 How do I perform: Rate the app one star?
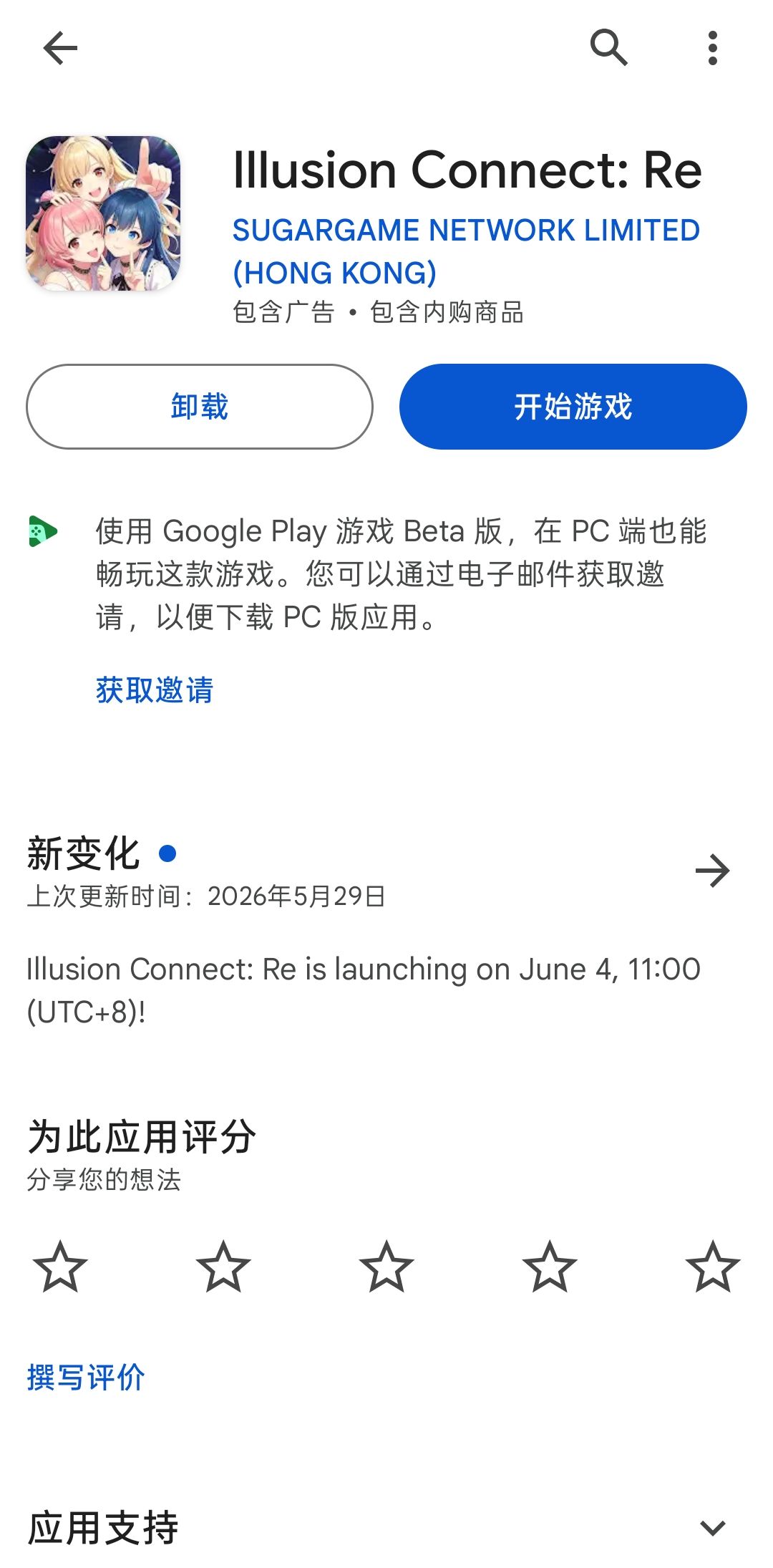click(x=60, y=1267)
